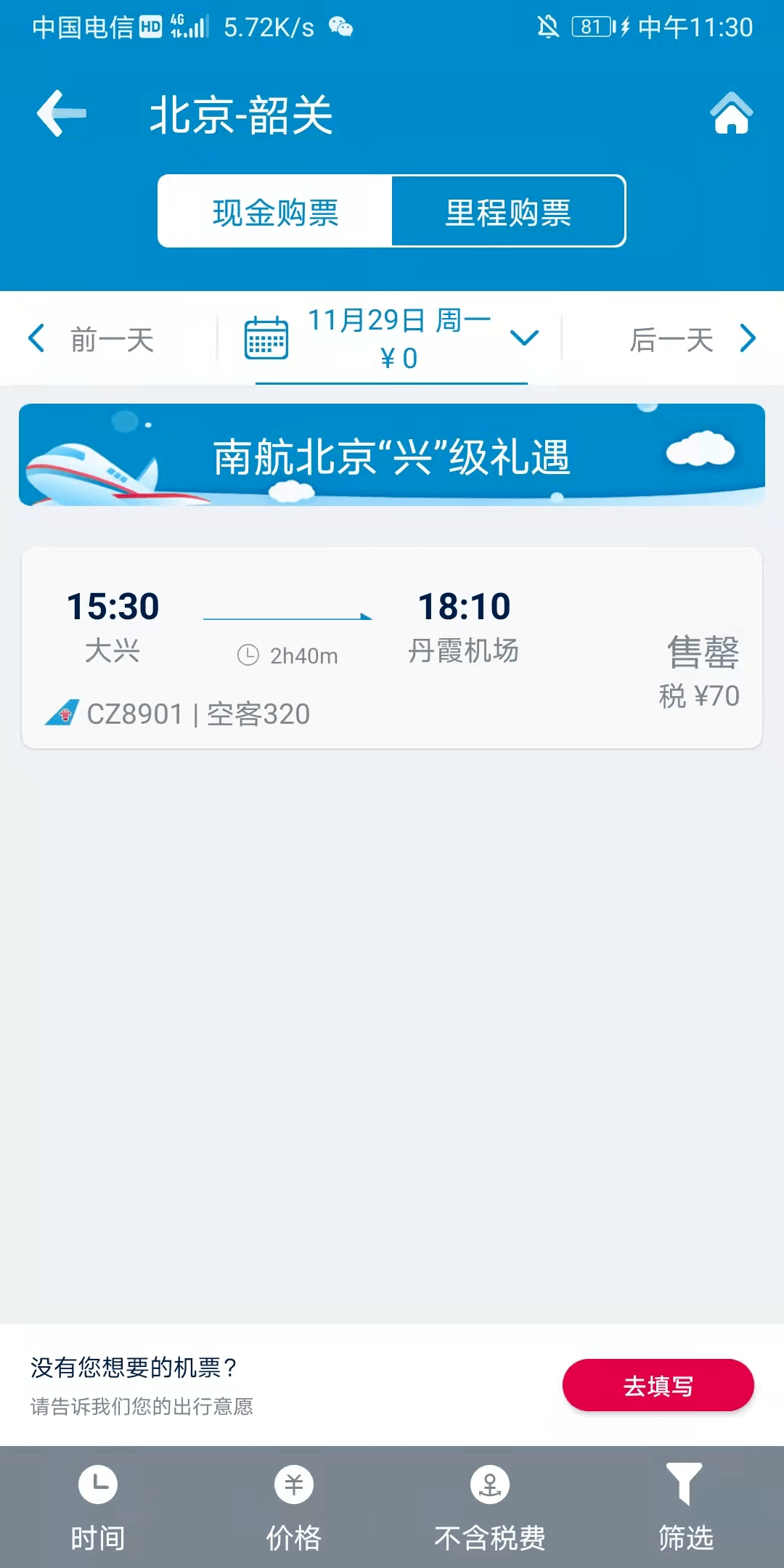784x1568 pixels.
Task: Switch to 现金购票 tab
Action: click(275, 212)
